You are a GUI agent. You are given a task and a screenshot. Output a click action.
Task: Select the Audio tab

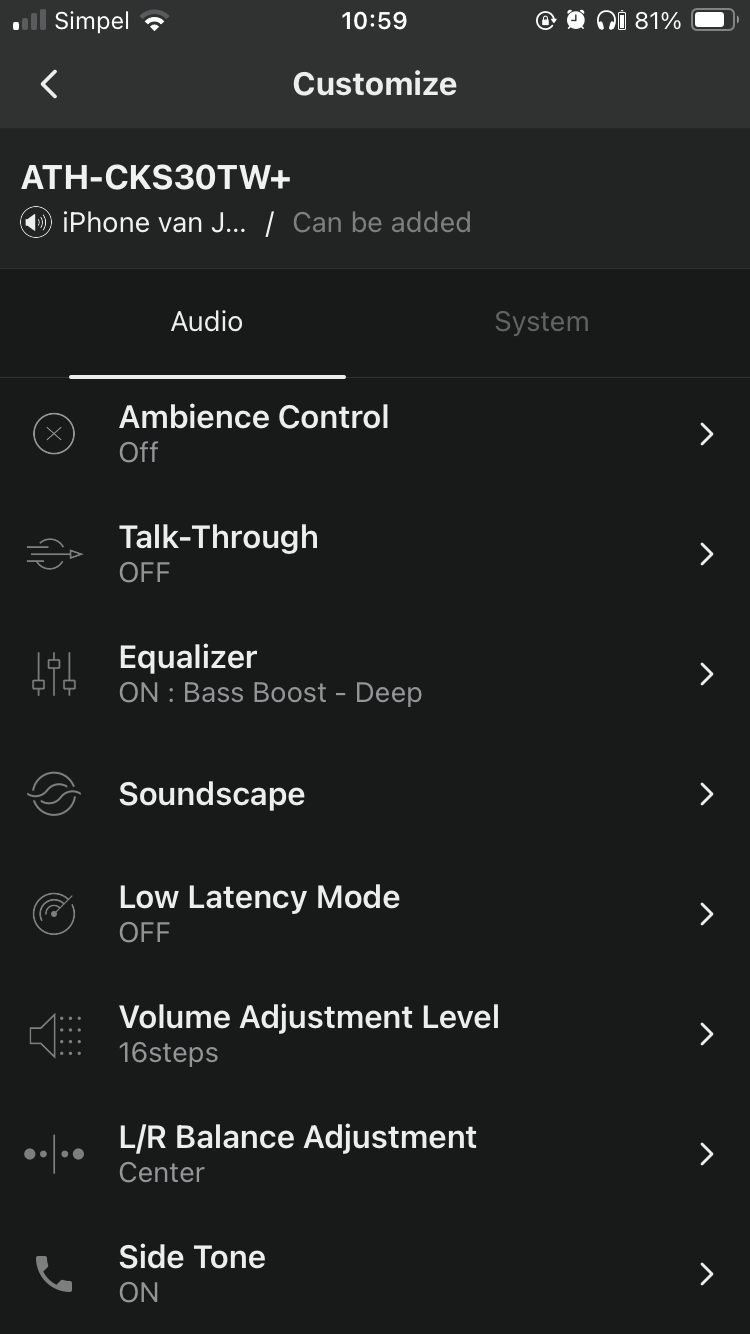point(207,322)
